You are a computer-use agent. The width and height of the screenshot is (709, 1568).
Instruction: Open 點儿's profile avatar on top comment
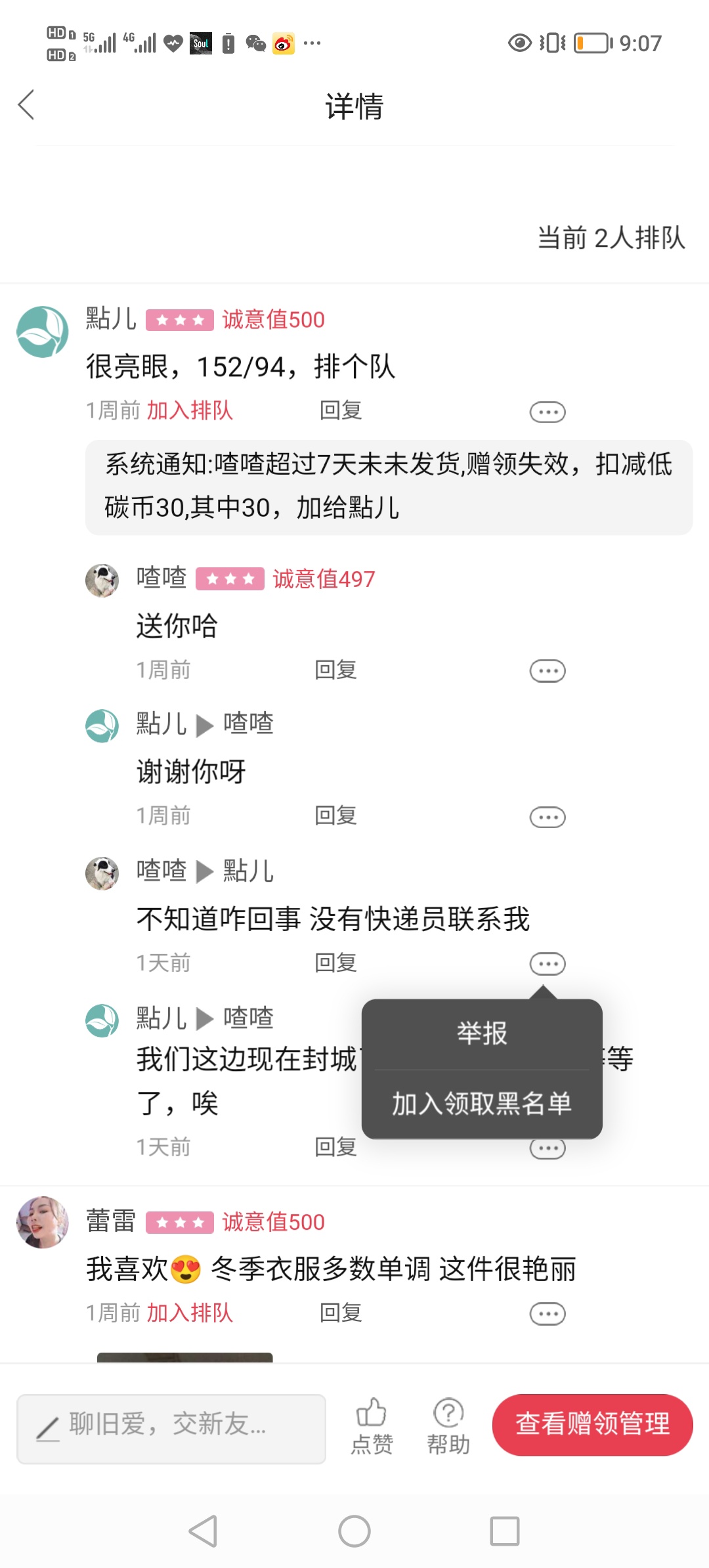(x=43, y=332)
